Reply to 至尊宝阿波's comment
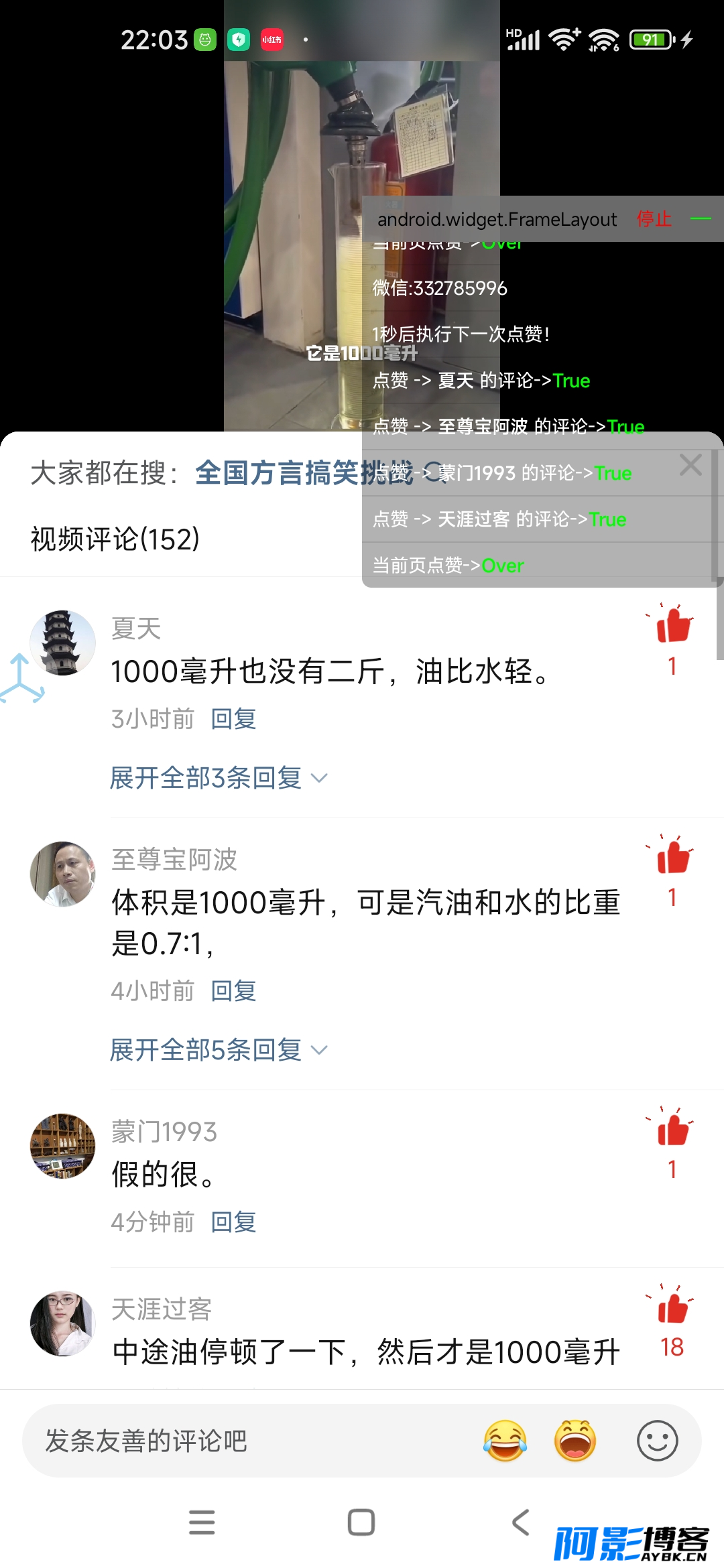The height and width of the screenshot is (1568, 724). tap(233, 991)
